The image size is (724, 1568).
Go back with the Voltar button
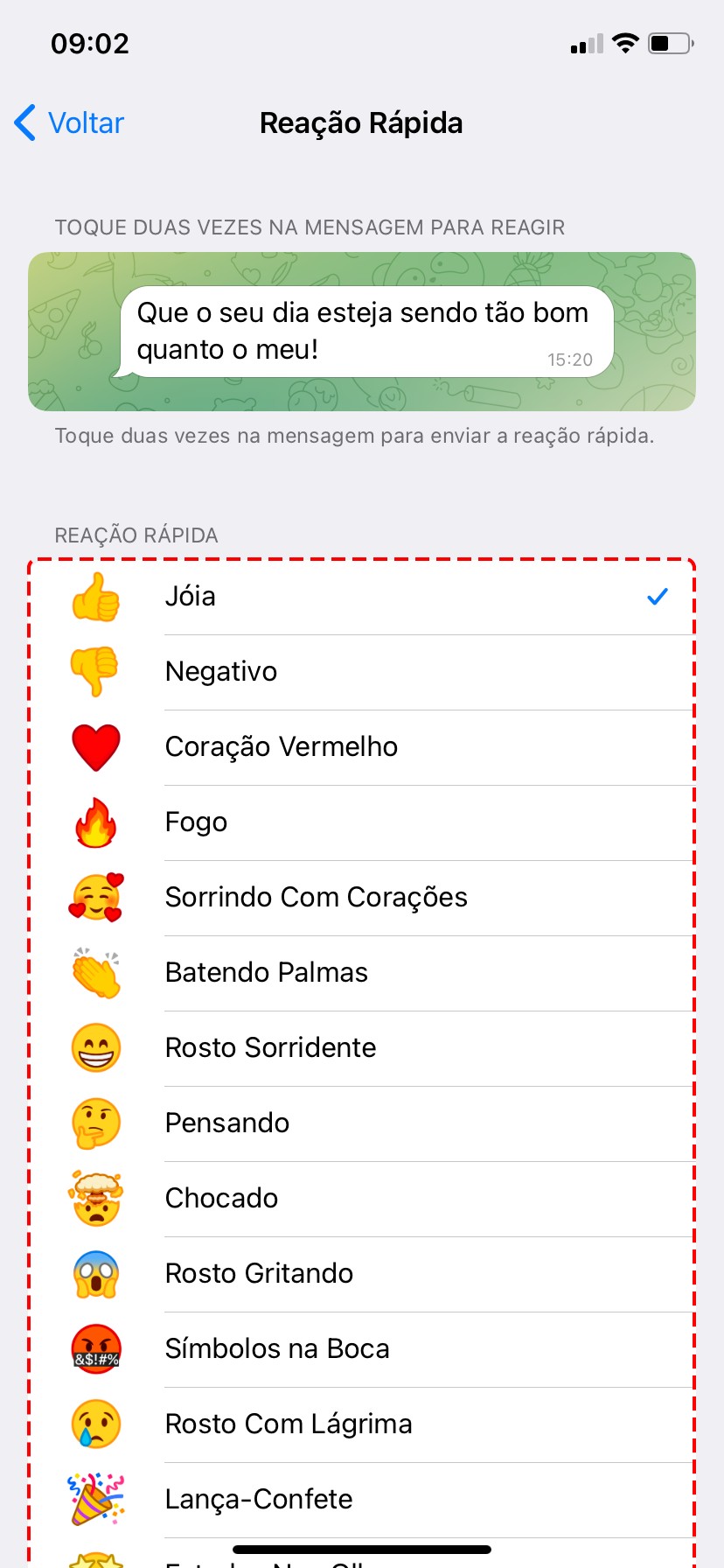70,123
